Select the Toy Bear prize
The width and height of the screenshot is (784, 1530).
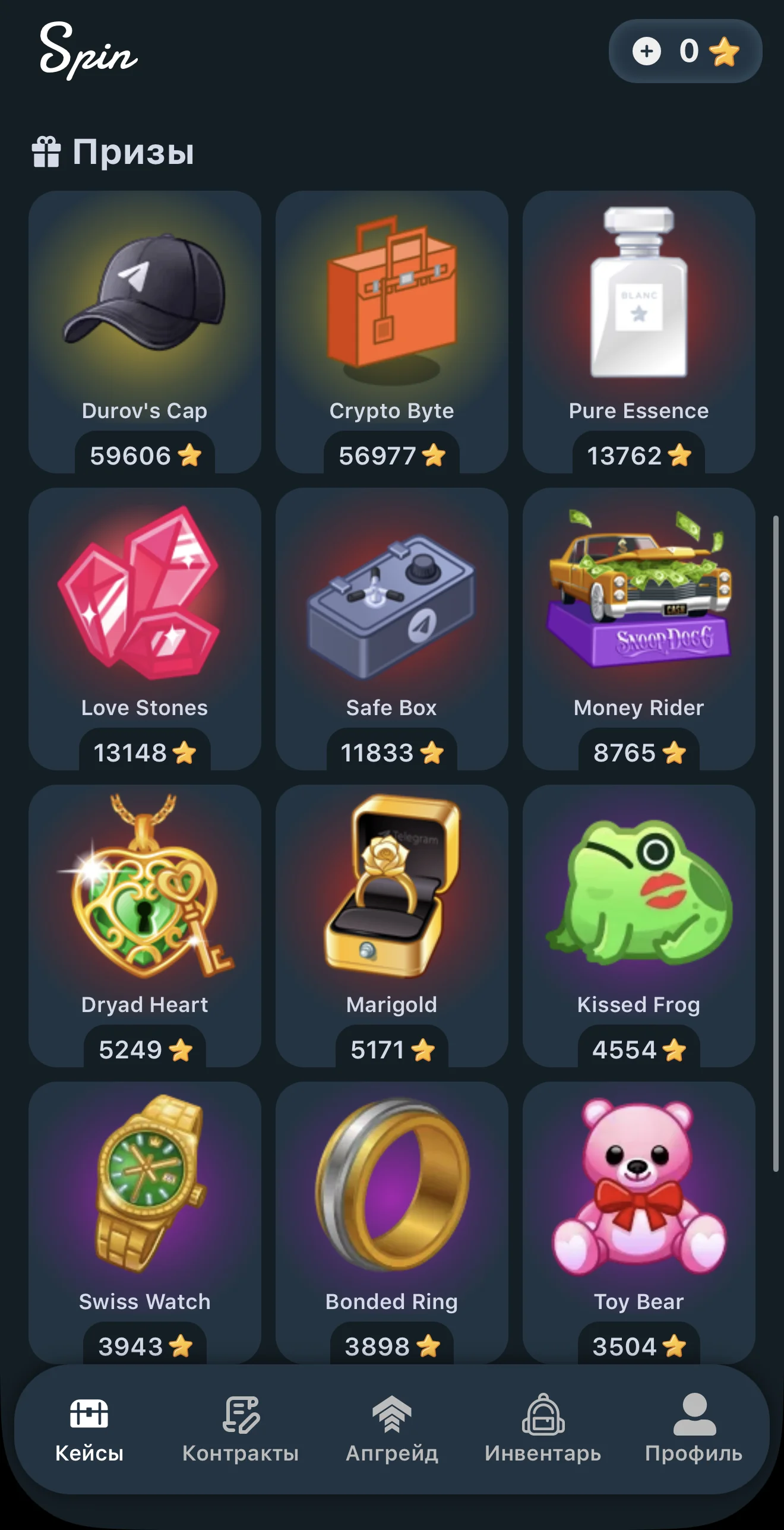coord(639,1223)
